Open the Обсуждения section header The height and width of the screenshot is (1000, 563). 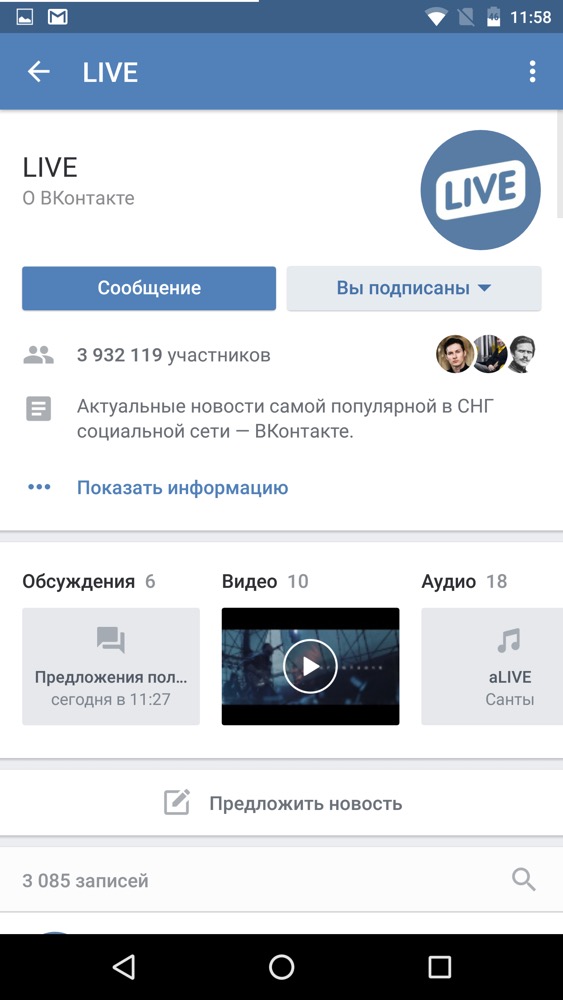tap(89, 582)
